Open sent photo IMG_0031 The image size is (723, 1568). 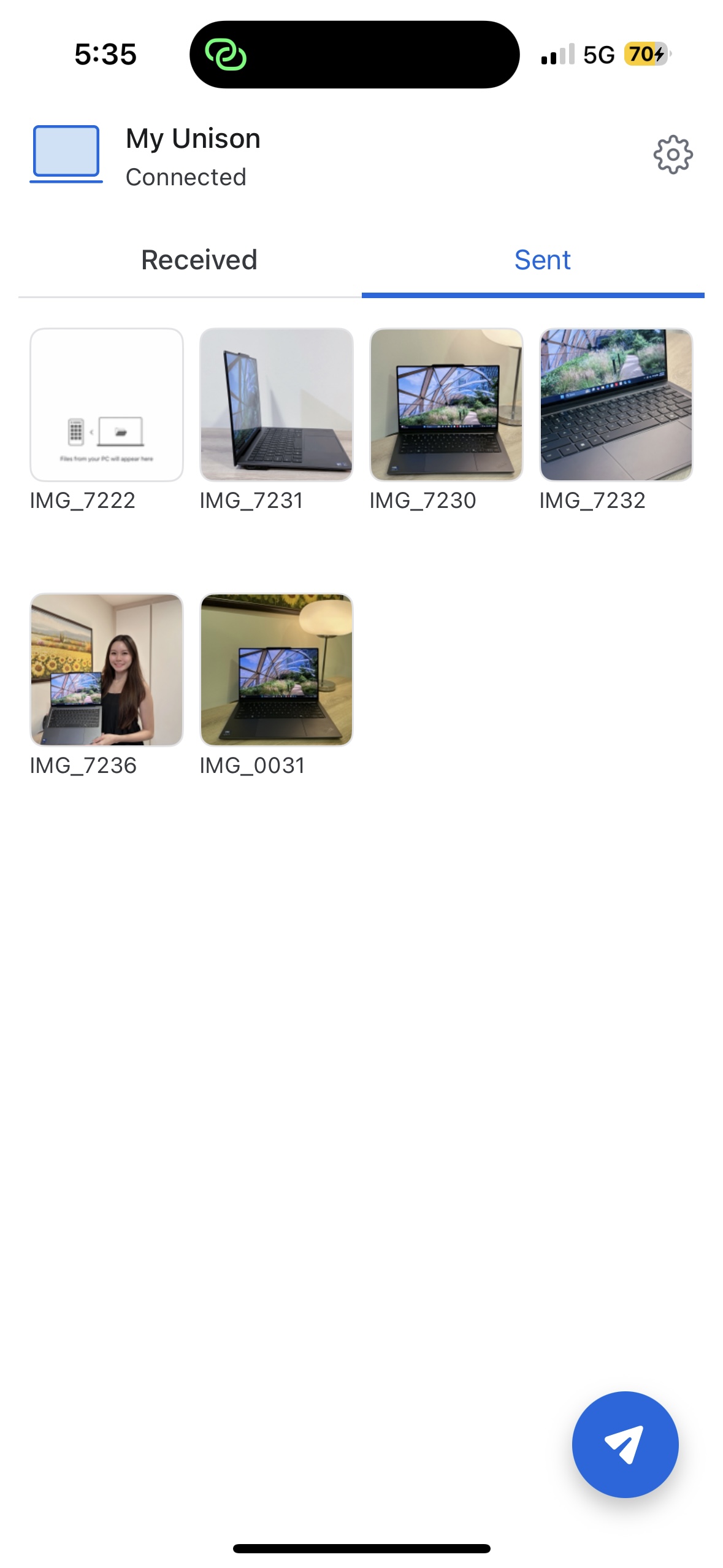click(x=277, y=670)
